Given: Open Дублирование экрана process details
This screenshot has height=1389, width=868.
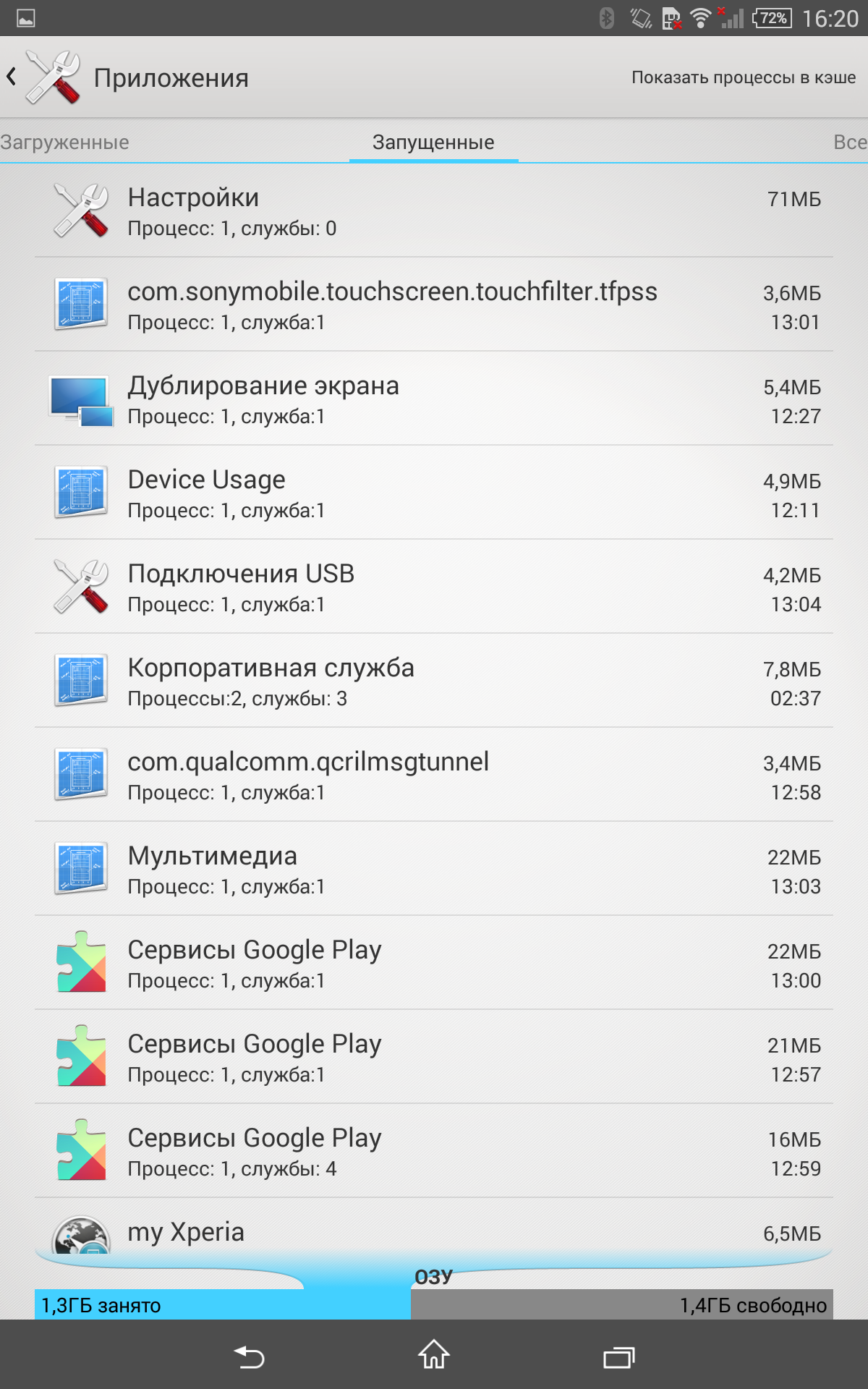Looking at the screenshot, I should (x=434, y=399).
